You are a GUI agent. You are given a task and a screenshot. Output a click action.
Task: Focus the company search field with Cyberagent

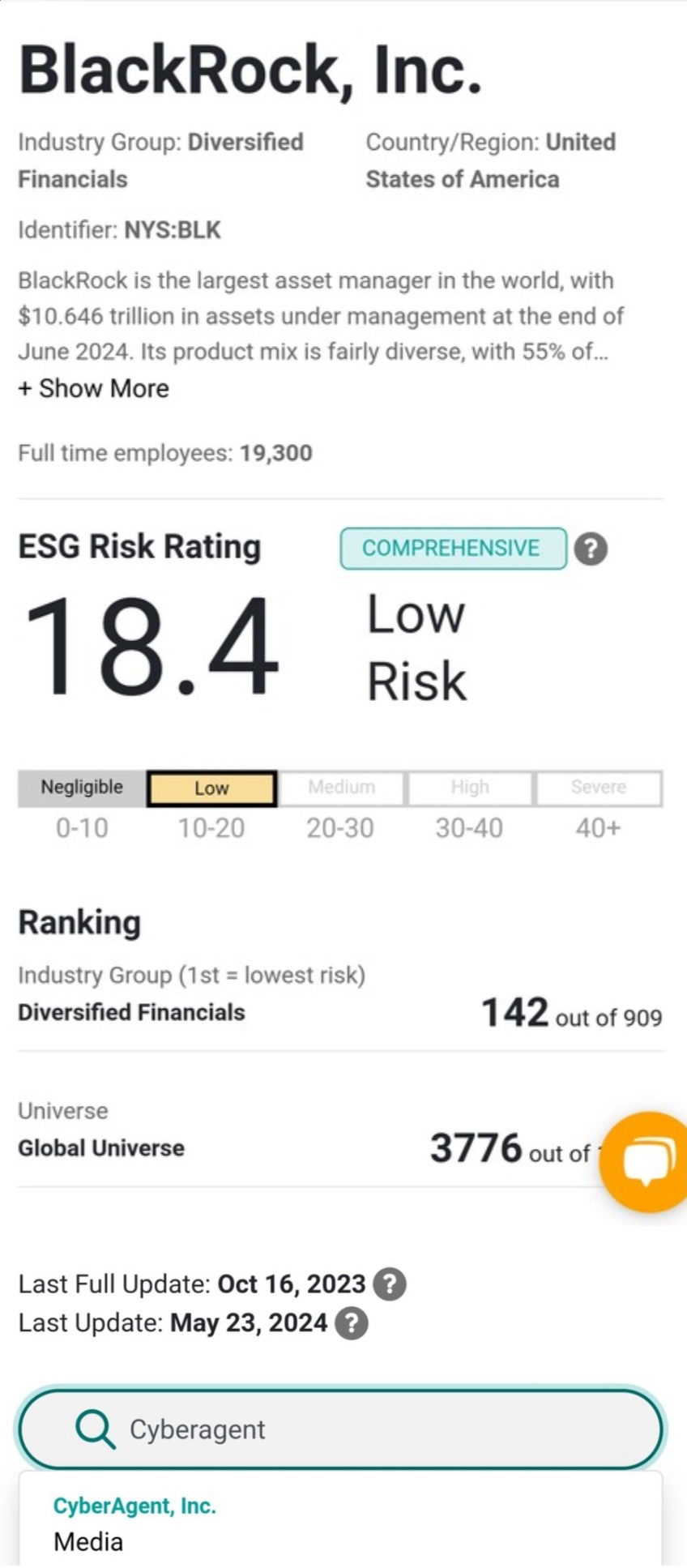(340, 1429)
